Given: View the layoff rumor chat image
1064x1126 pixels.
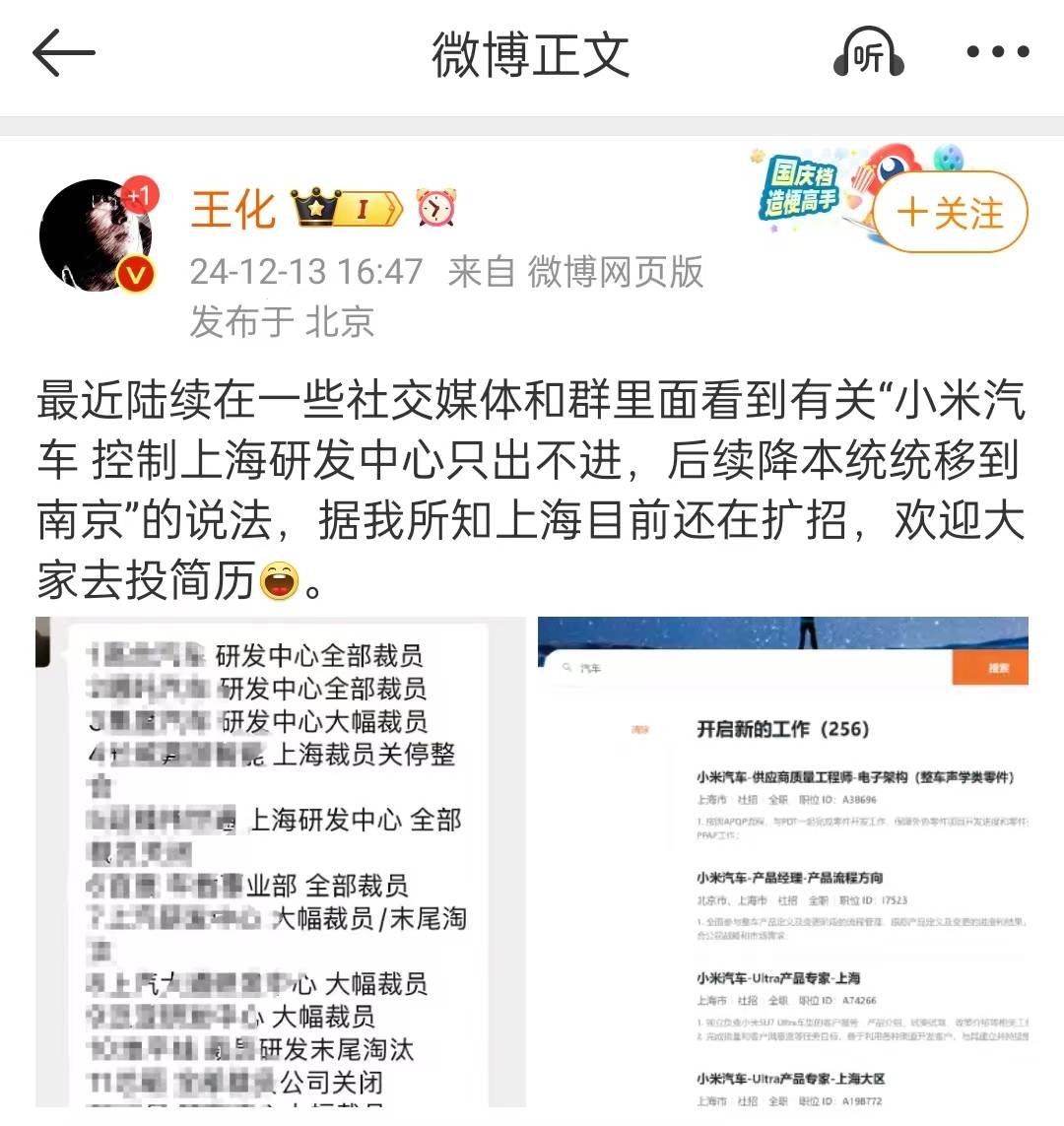Looking at the screenshot, I should pos(280,862).
